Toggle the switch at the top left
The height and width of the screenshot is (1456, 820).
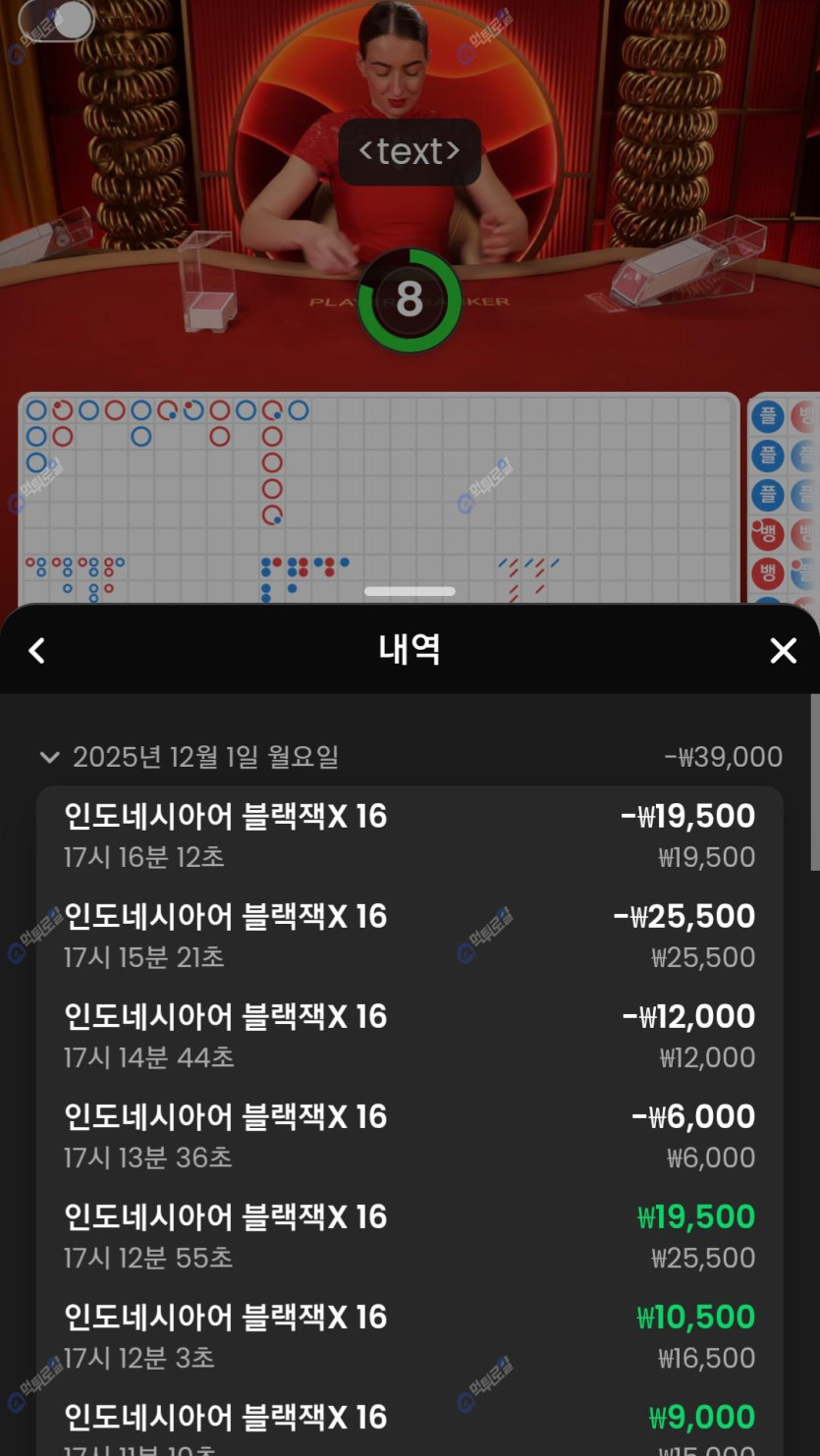[x=56, y=20]
